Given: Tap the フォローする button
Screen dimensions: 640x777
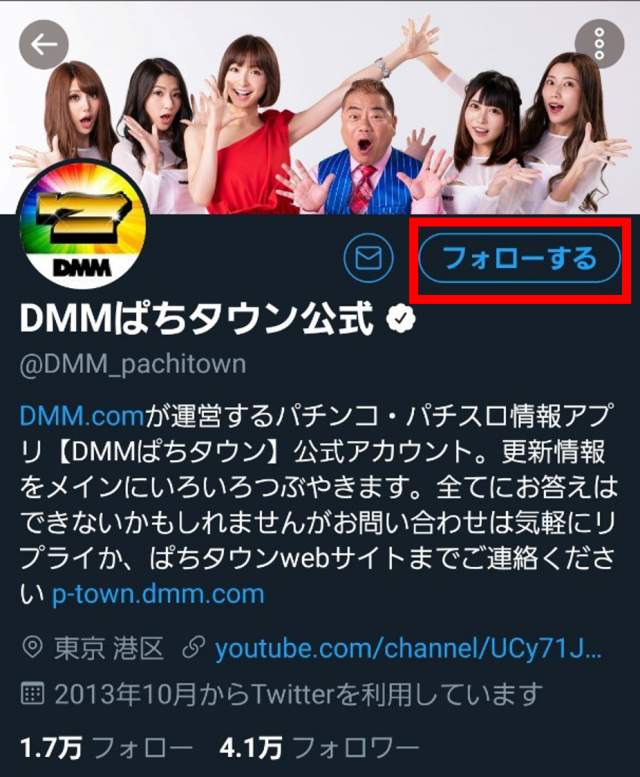Looking at the screenshot, I should pos(520,259).
